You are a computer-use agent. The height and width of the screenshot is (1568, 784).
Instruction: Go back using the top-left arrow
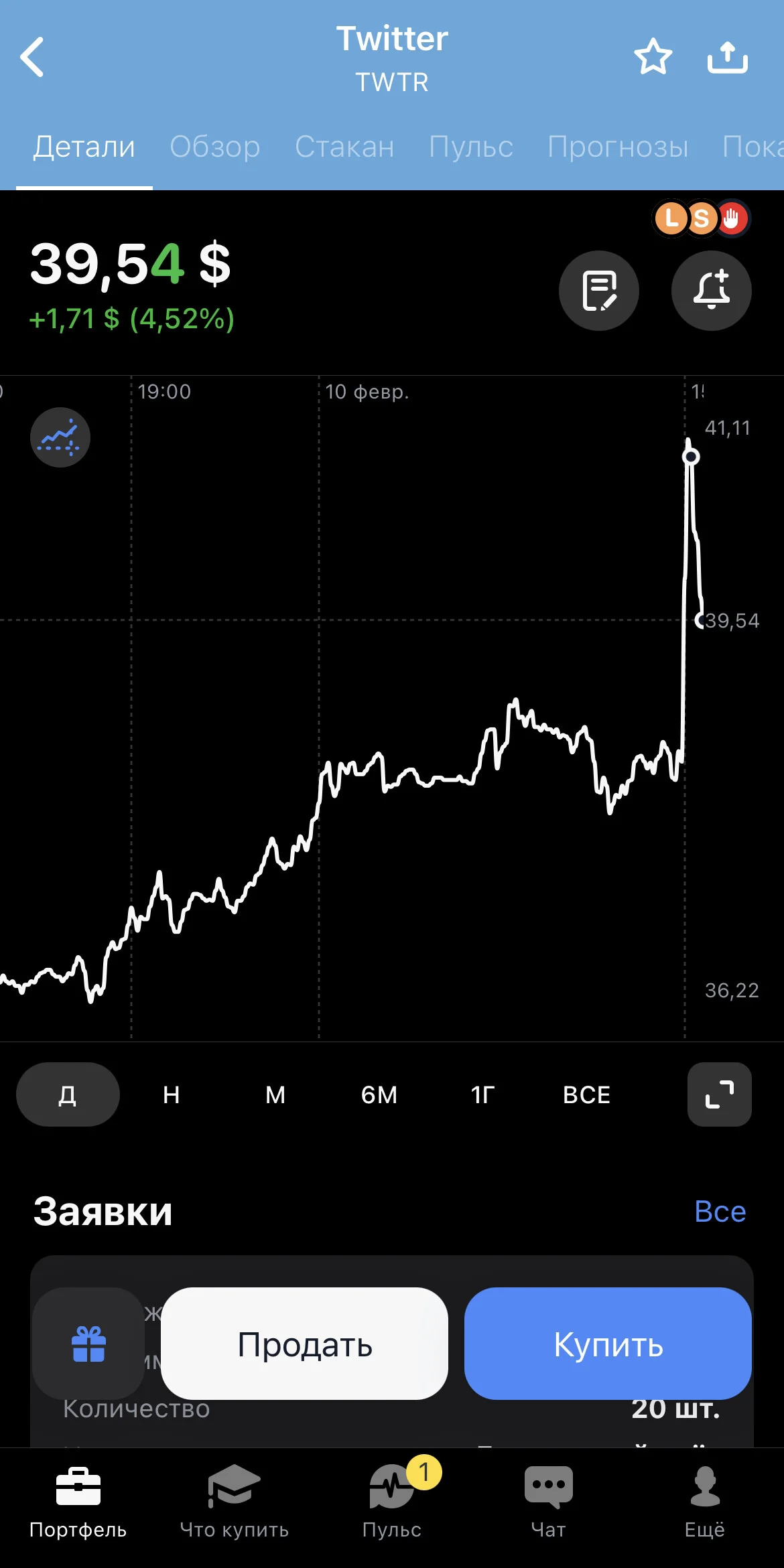click(x=32, y=57)
